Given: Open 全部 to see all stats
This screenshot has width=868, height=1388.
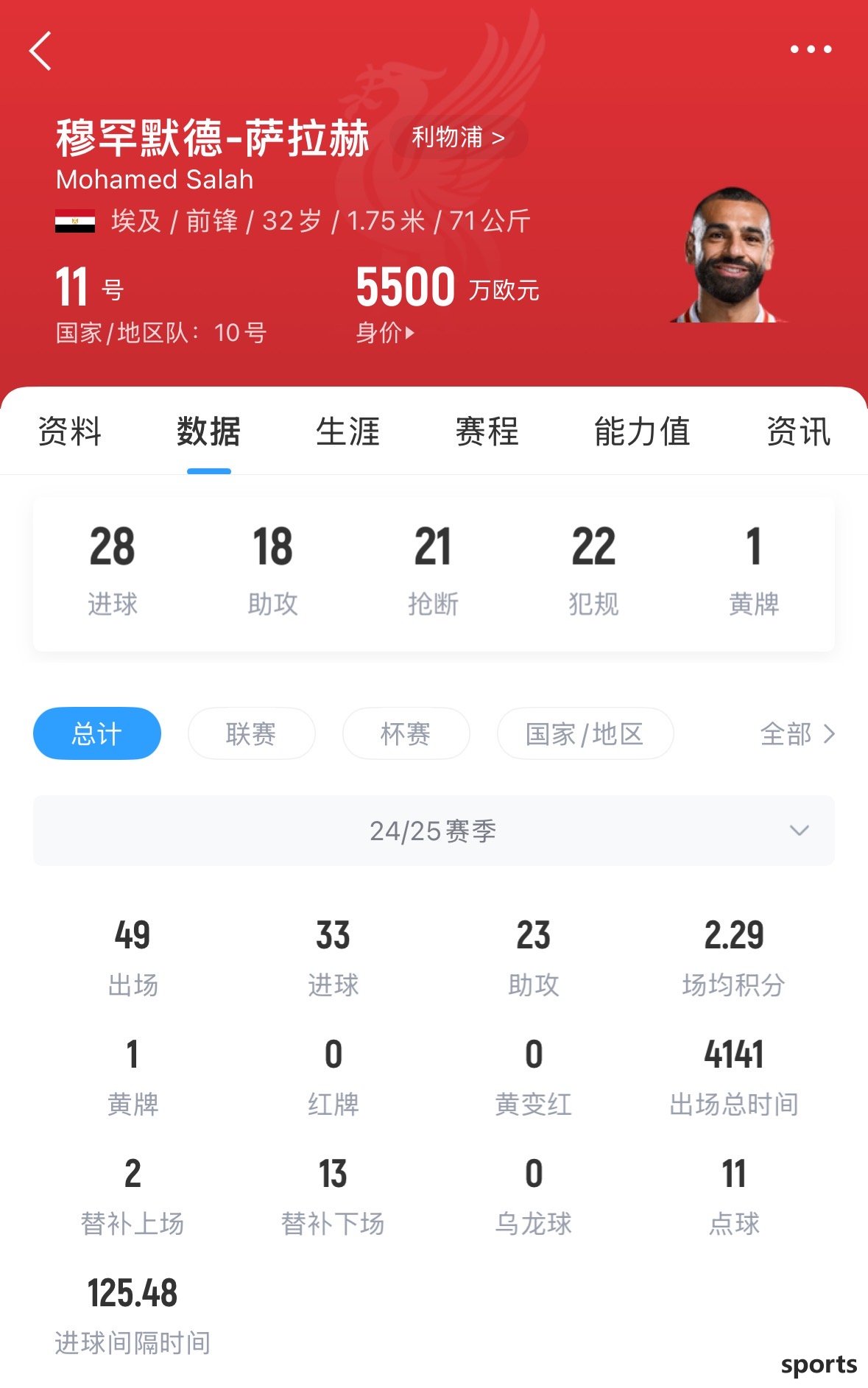Looking at the screenshot, I should 797,733.
